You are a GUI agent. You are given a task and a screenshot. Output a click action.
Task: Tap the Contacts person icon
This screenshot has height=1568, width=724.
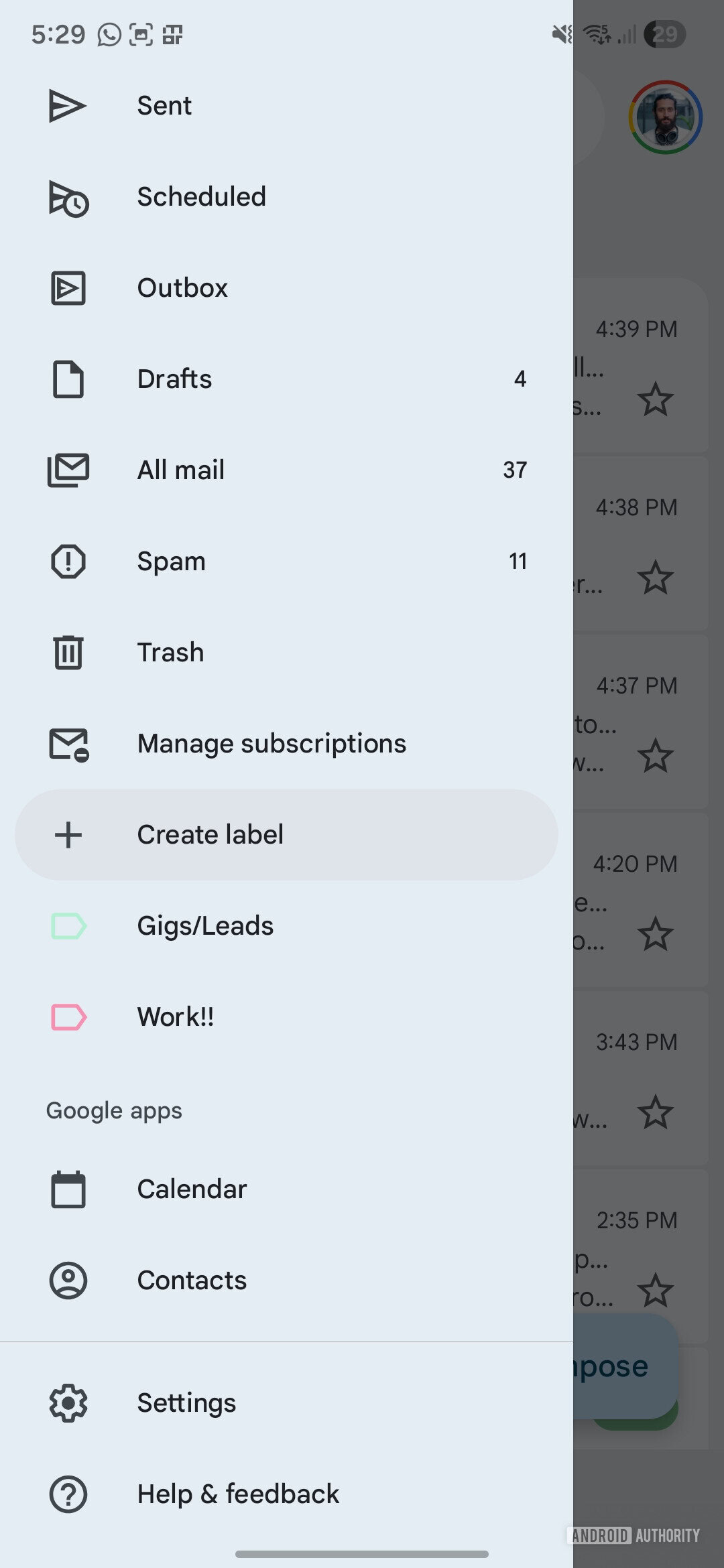(68, 1279)
